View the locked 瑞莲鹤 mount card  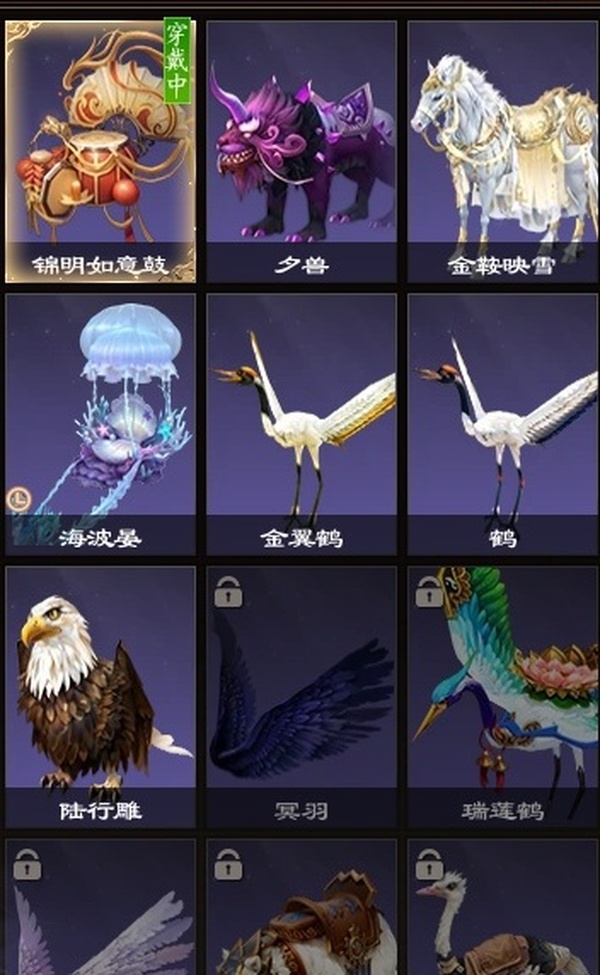[x=503, y=696]
